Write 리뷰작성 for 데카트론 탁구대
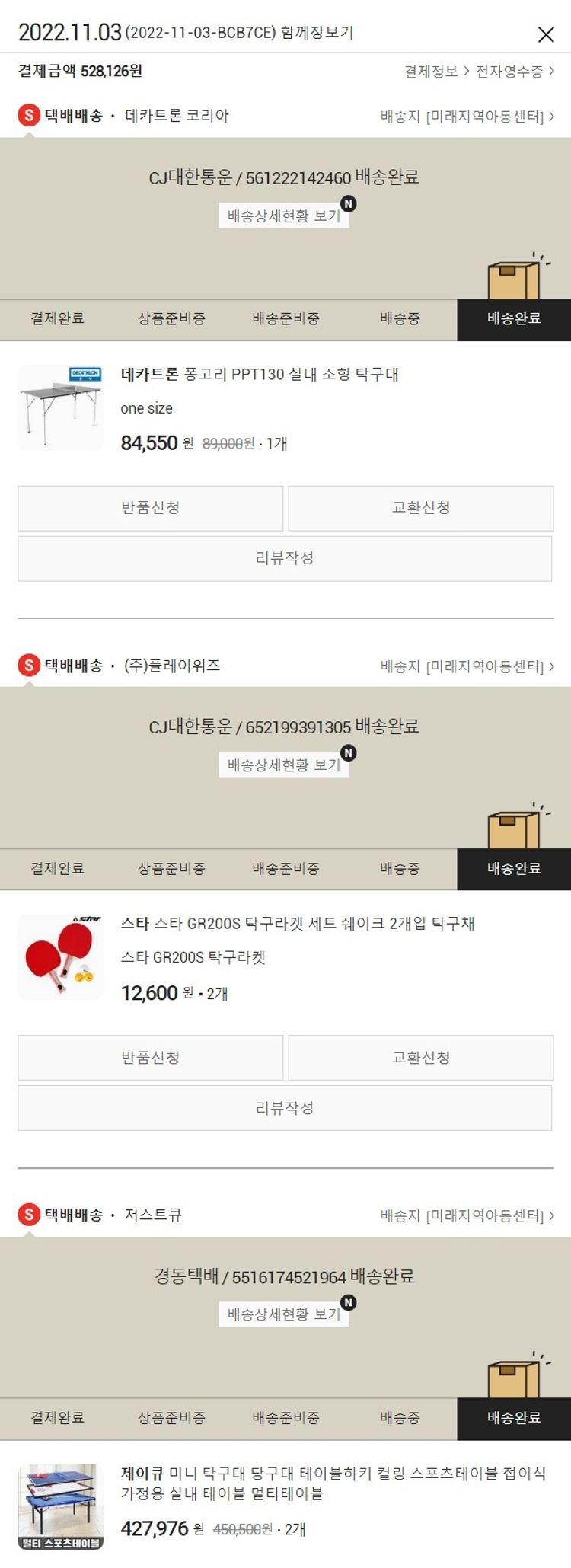This screenshot has width=571, height=1568. [x=285, y=558]
